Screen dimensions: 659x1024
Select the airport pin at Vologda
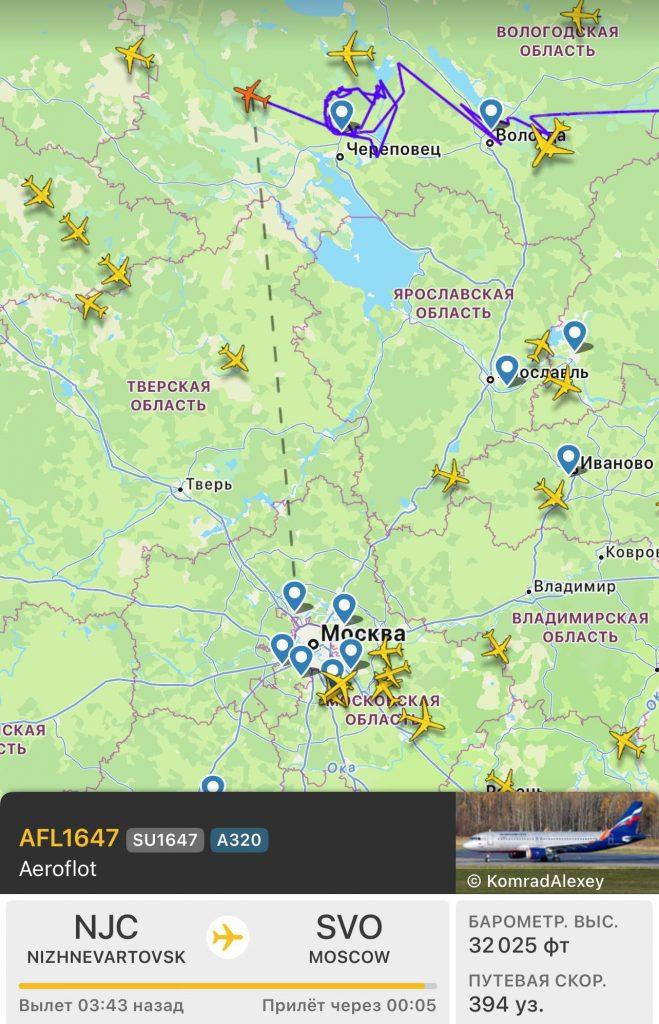490,113
